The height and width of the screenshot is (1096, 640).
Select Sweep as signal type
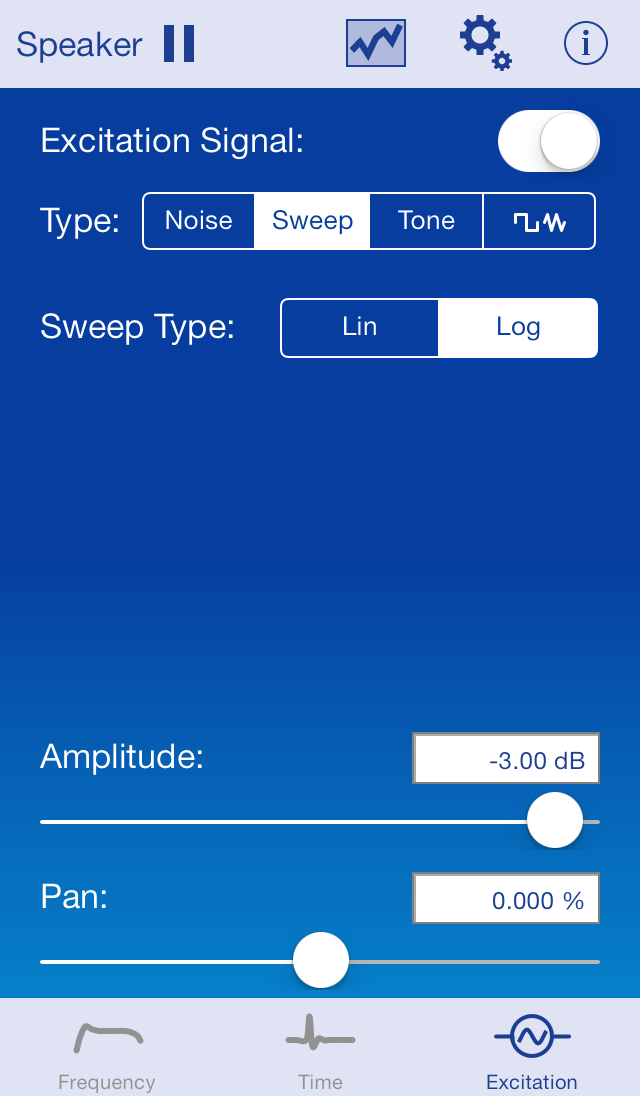coord(312,221)
